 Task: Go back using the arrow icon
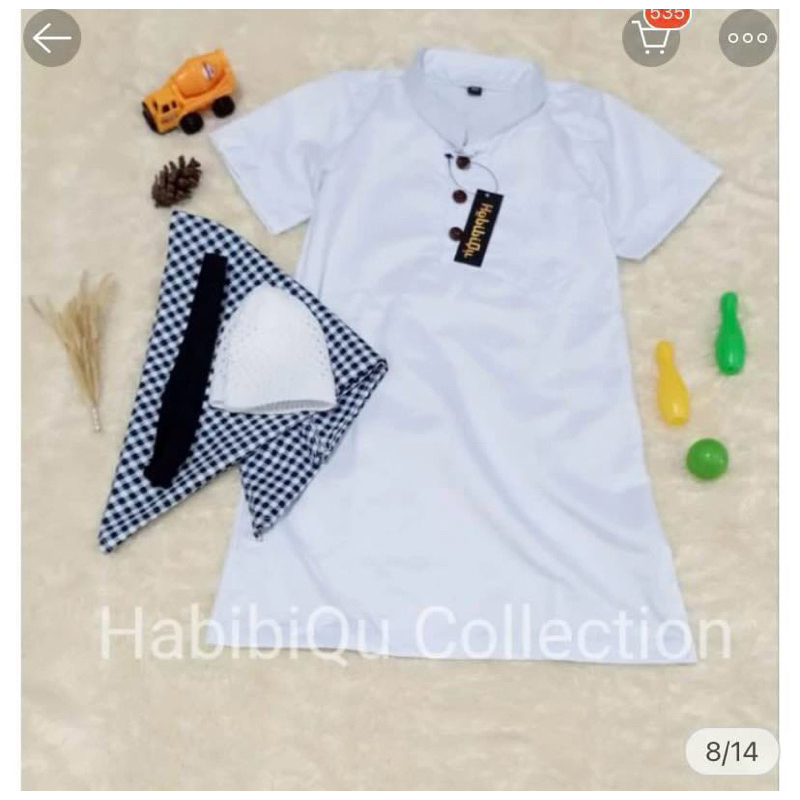tap(52, 38)
